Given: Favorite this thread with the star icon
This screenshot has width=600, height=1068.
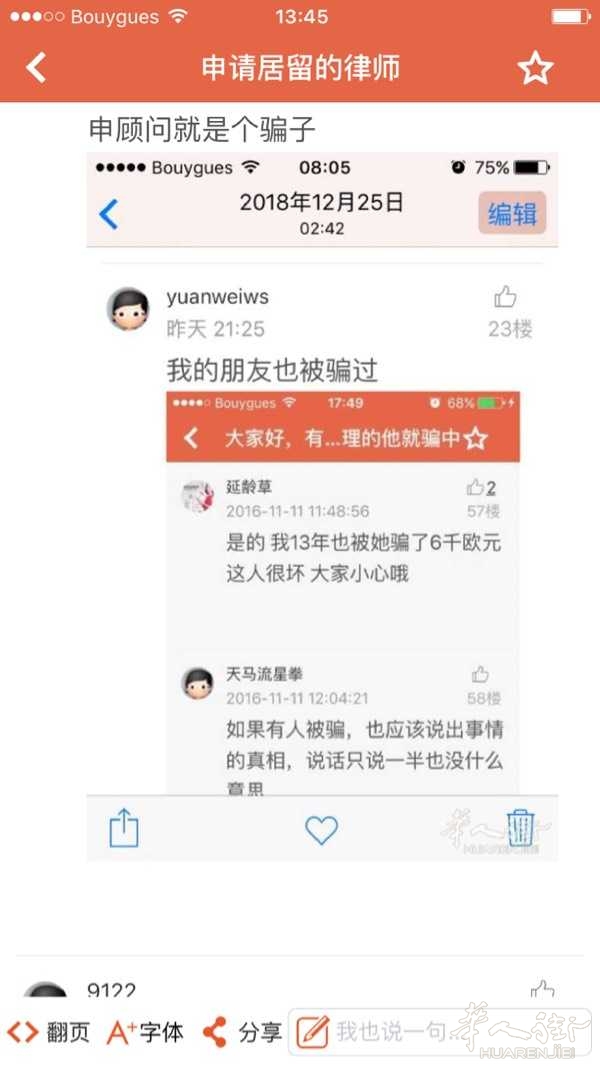Looking at the screenshot, I should 535,68.
